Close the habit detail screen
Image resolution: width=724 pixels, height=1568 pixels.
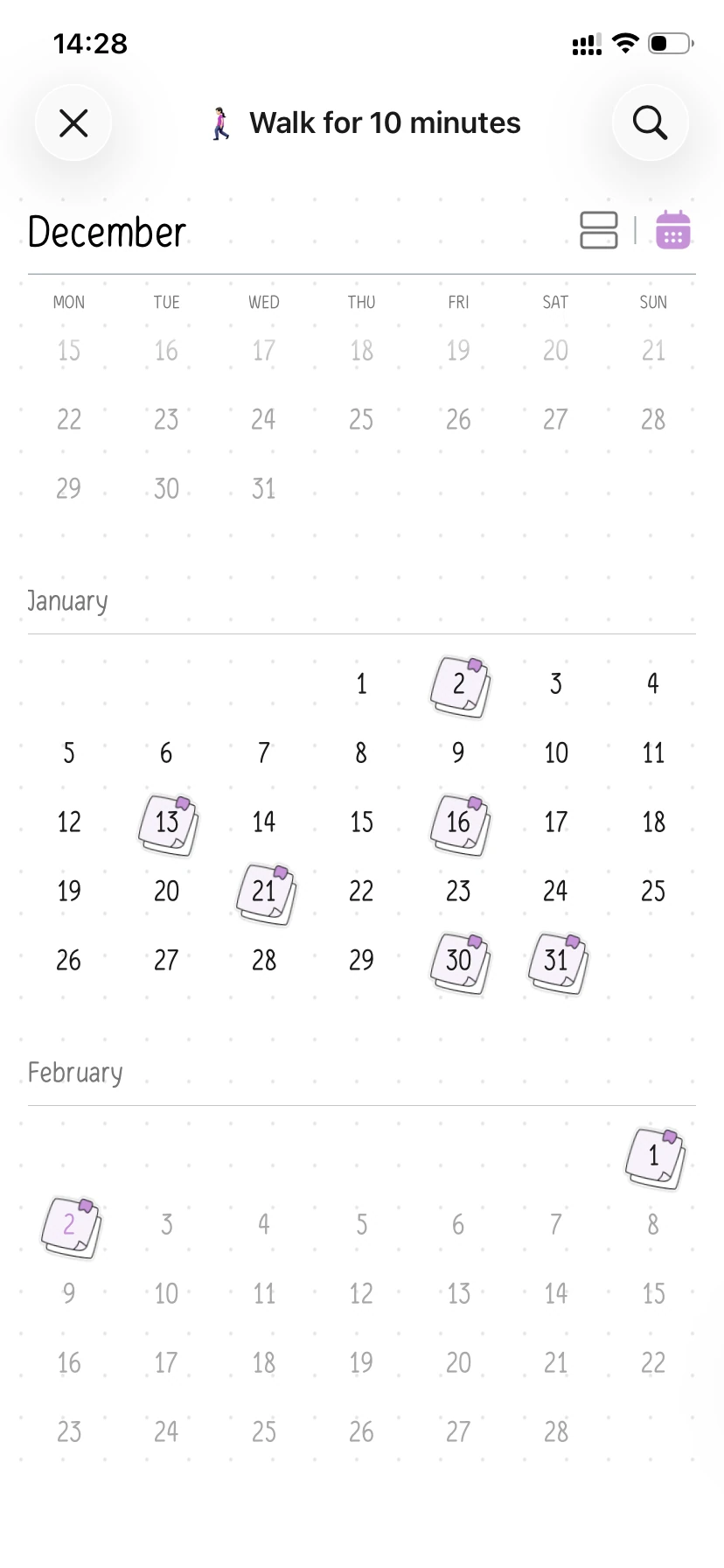point(73,122)
